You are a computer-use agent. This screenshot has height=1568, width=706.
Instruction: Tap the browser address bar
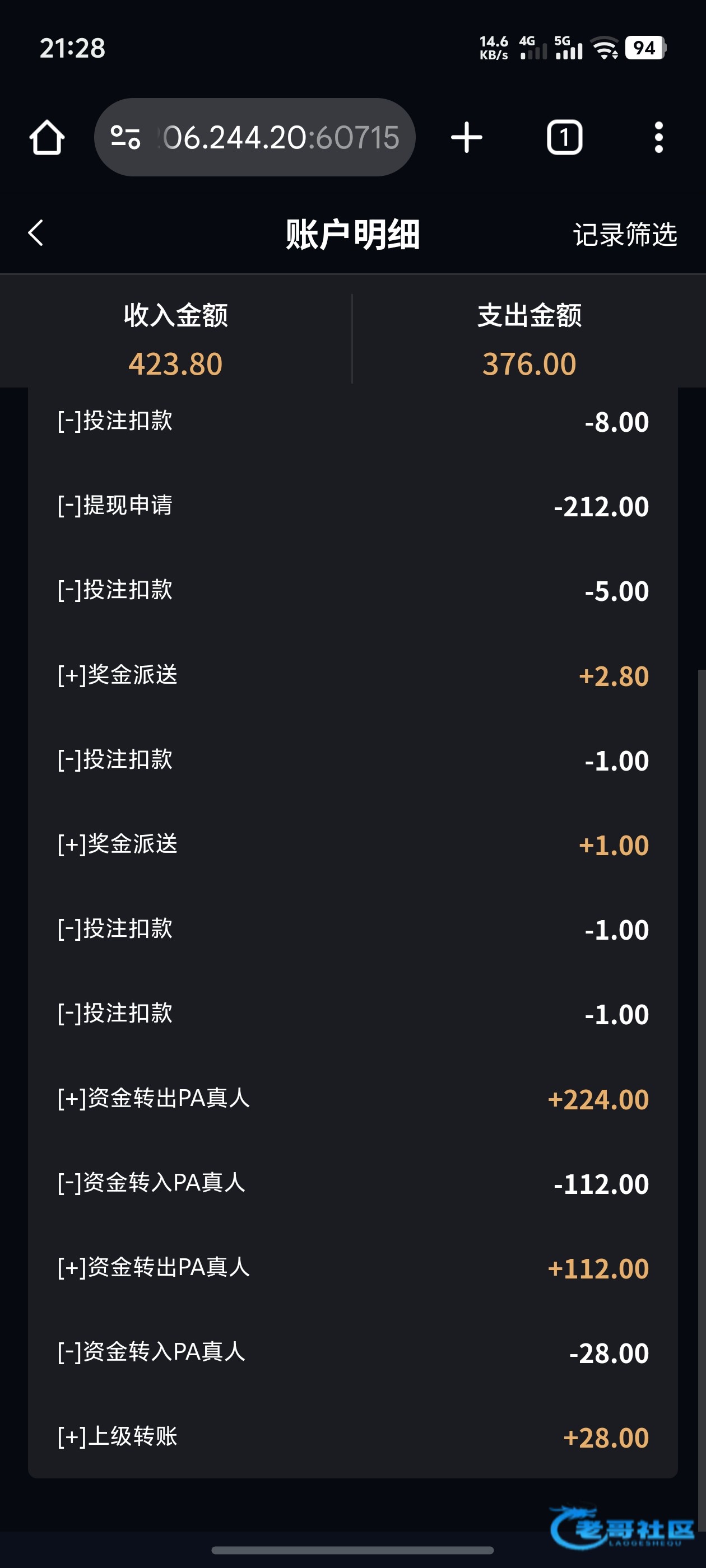(254, 138)
